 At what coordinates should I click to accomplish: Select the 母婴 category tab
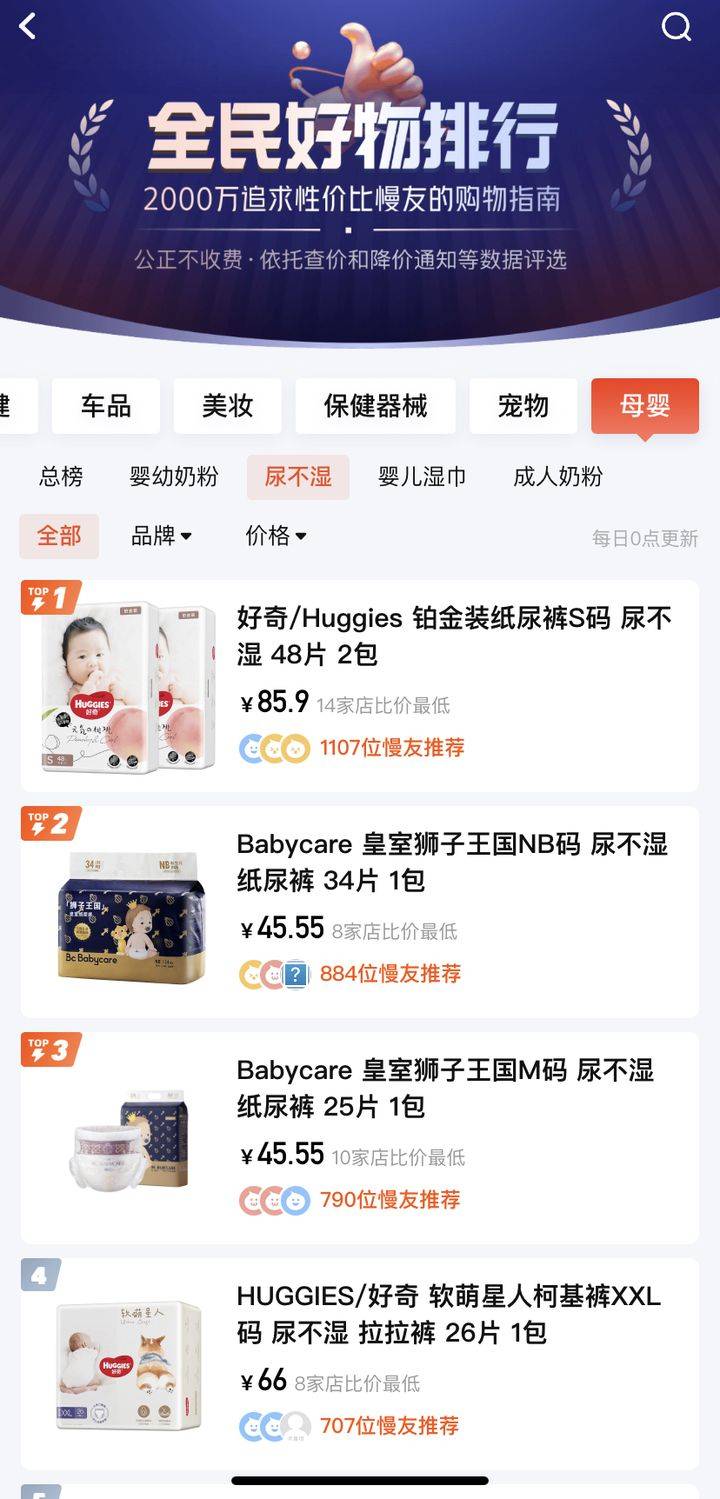[x=644, y=406]
